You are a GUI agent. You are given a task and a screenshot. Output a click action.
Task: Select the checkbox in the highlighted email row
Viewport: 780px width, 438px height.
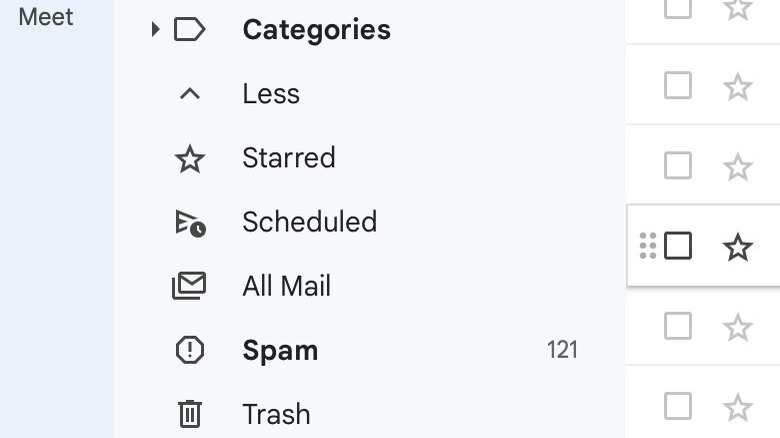[678, 246]
